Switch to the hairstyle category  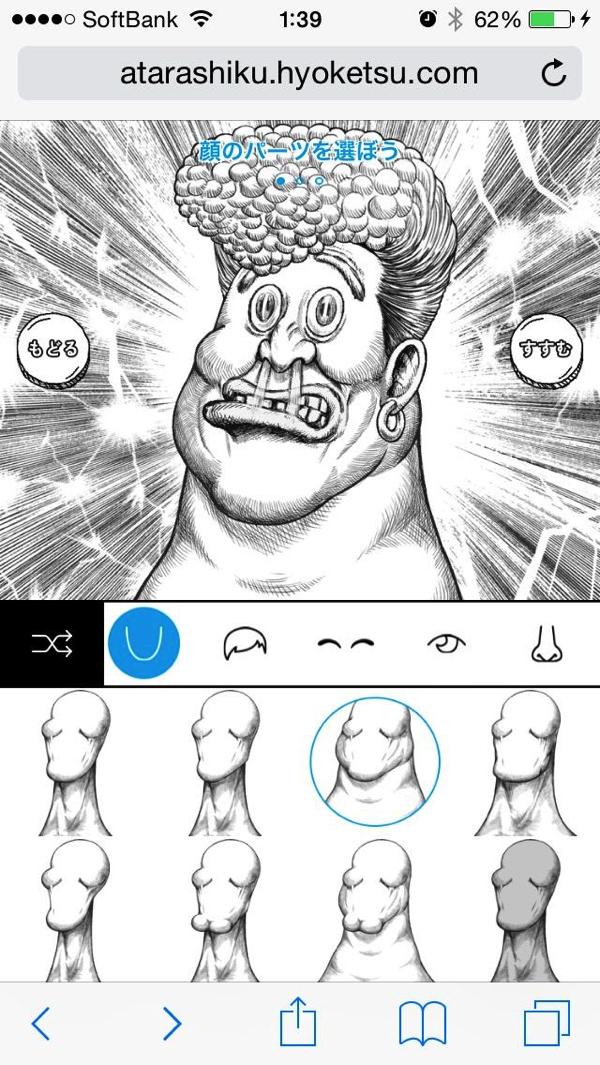[245, 644]
